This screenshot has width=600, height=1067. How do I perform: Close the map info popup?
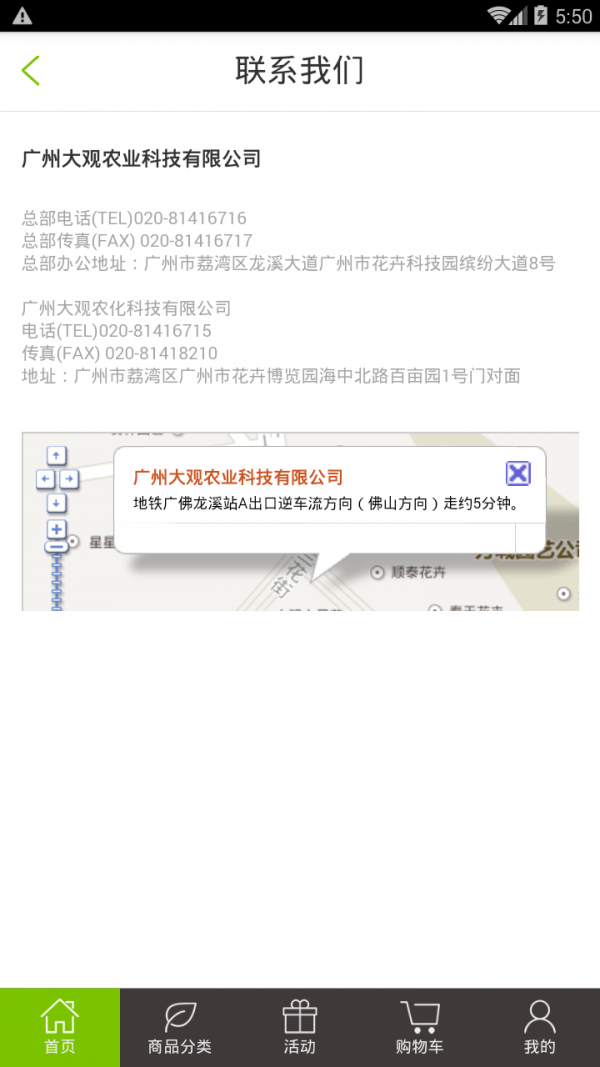coord(518,473)
